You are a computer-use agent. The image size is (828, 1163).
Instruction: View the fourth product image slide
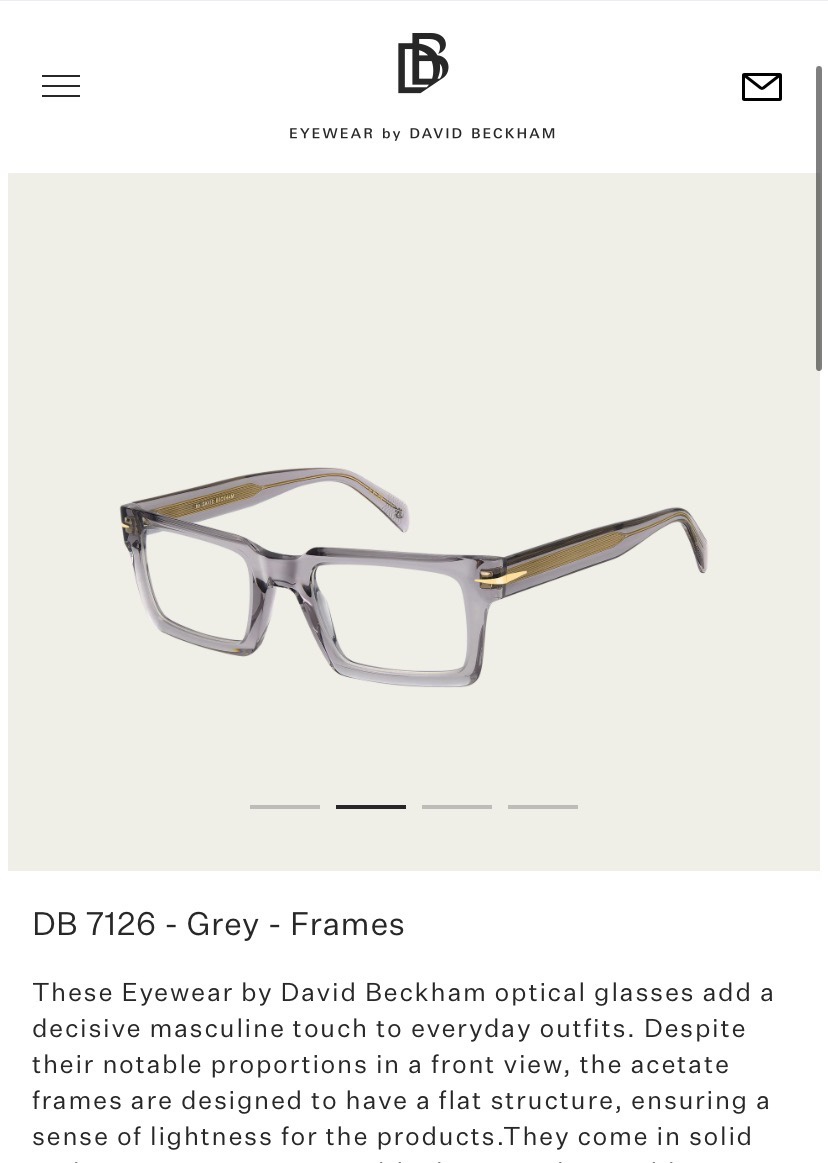coord(543,806)
